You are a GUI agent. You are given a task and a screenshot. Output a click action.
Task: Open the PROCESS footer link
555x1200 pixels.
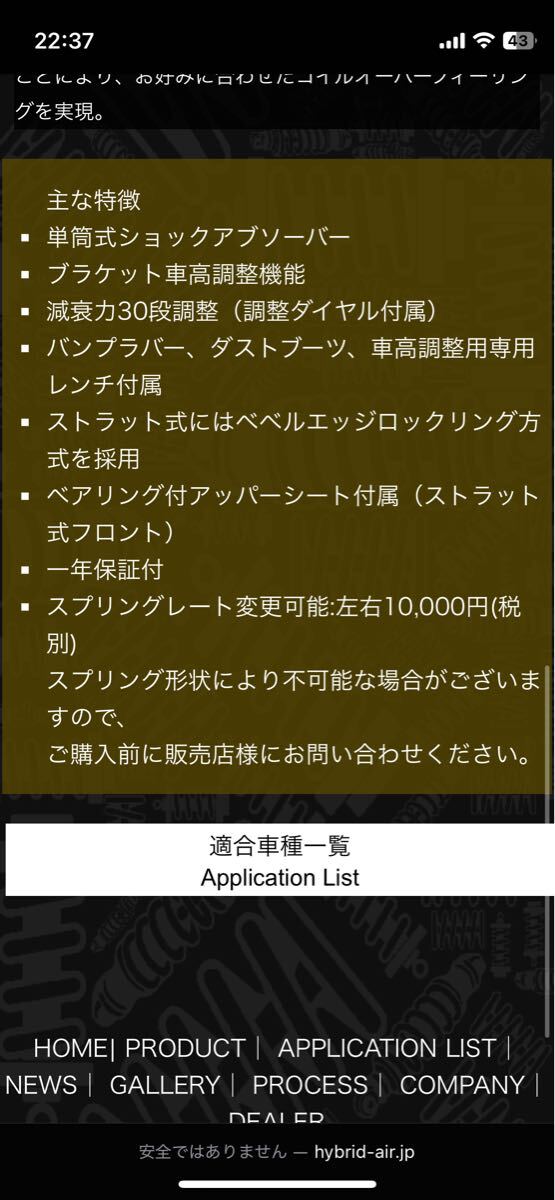point(310,1085)
